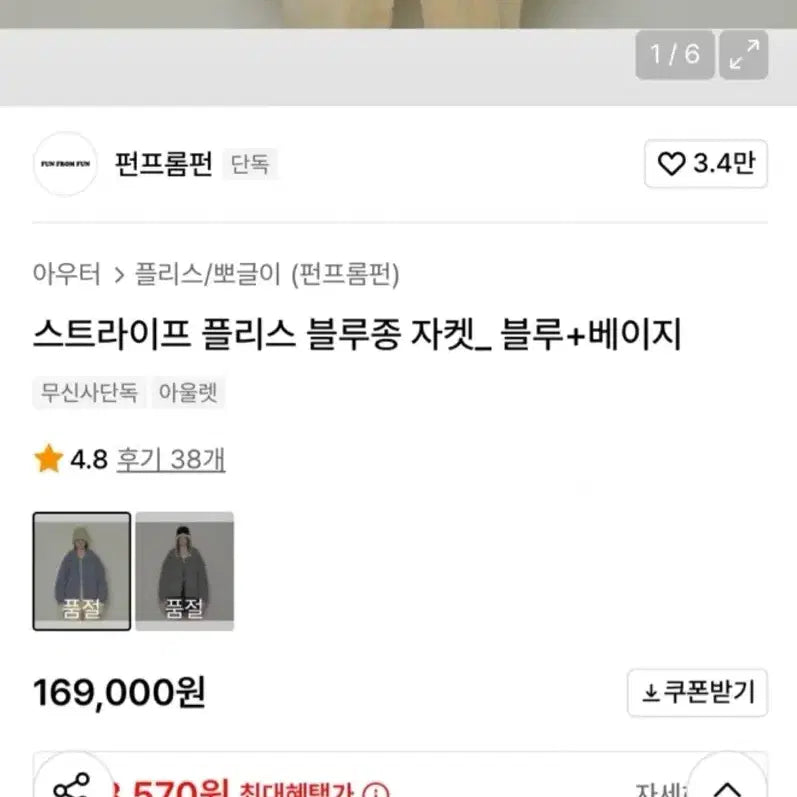Tap the 아울렛 tag chip
The width and height of the screenshot is (797, 797).
(x=189, y=392)
